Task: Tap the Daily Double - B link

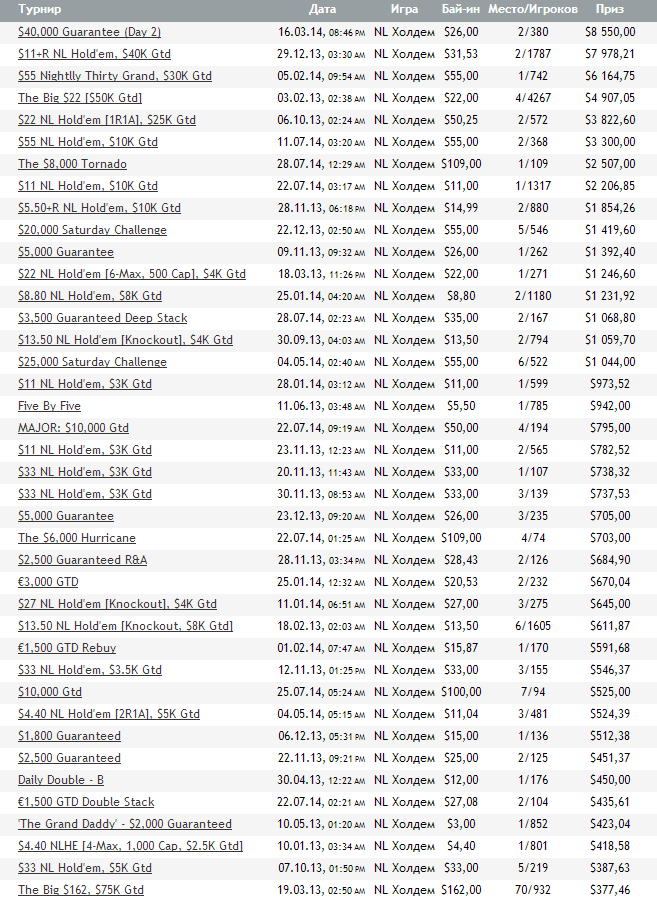Action: tap(61, 780)
